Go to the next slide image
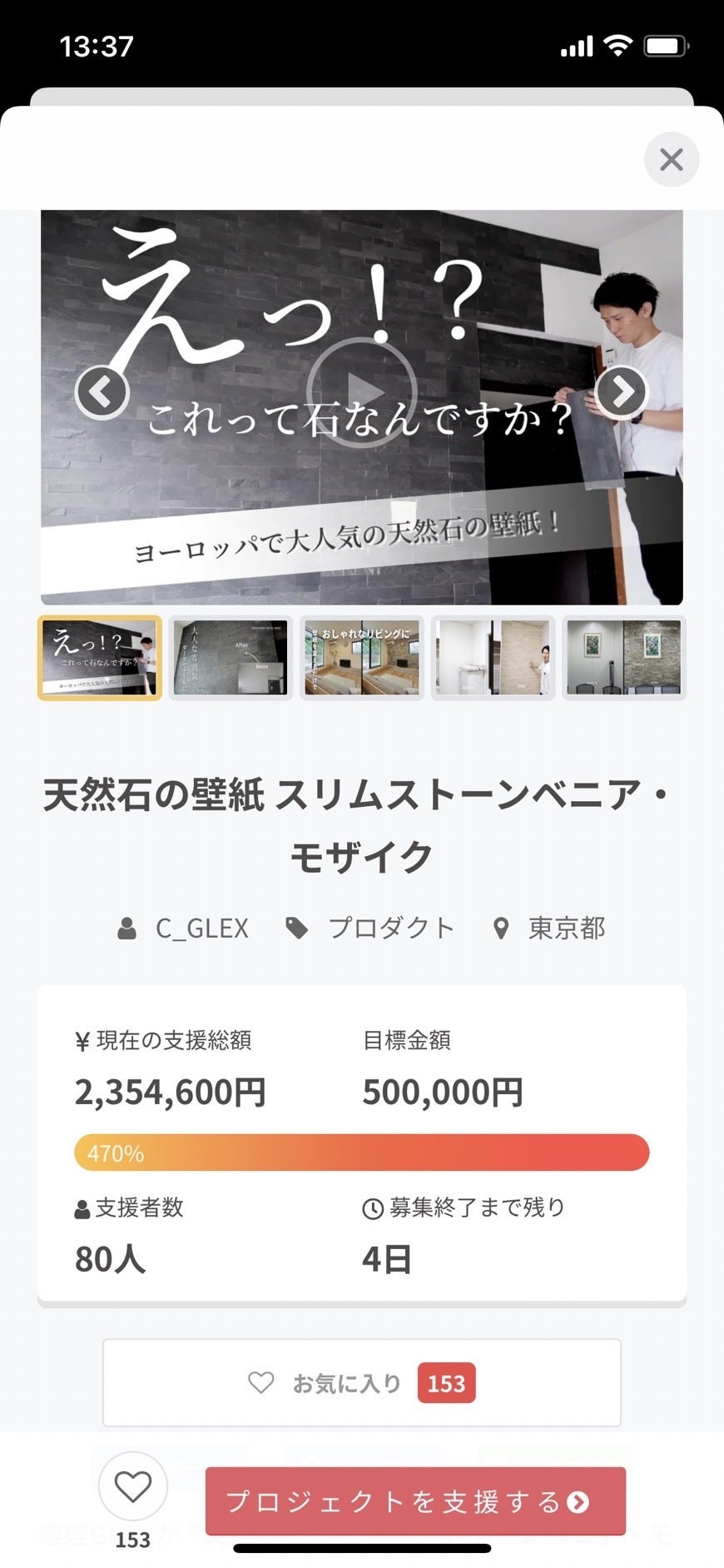The image size is (724, 1568). pyautogui.click(x=622, y=392)
